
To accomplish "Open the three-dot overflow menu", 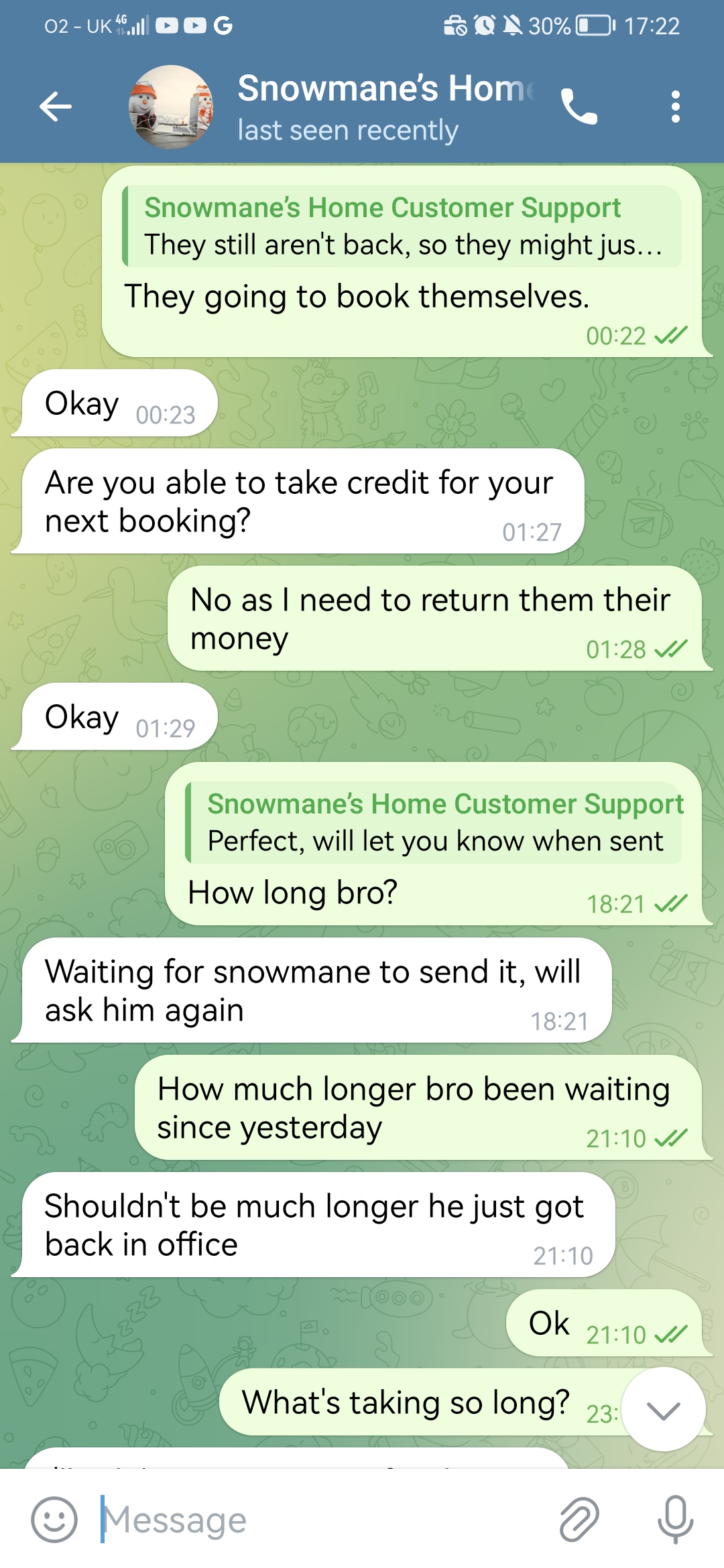I will point(675,107).
